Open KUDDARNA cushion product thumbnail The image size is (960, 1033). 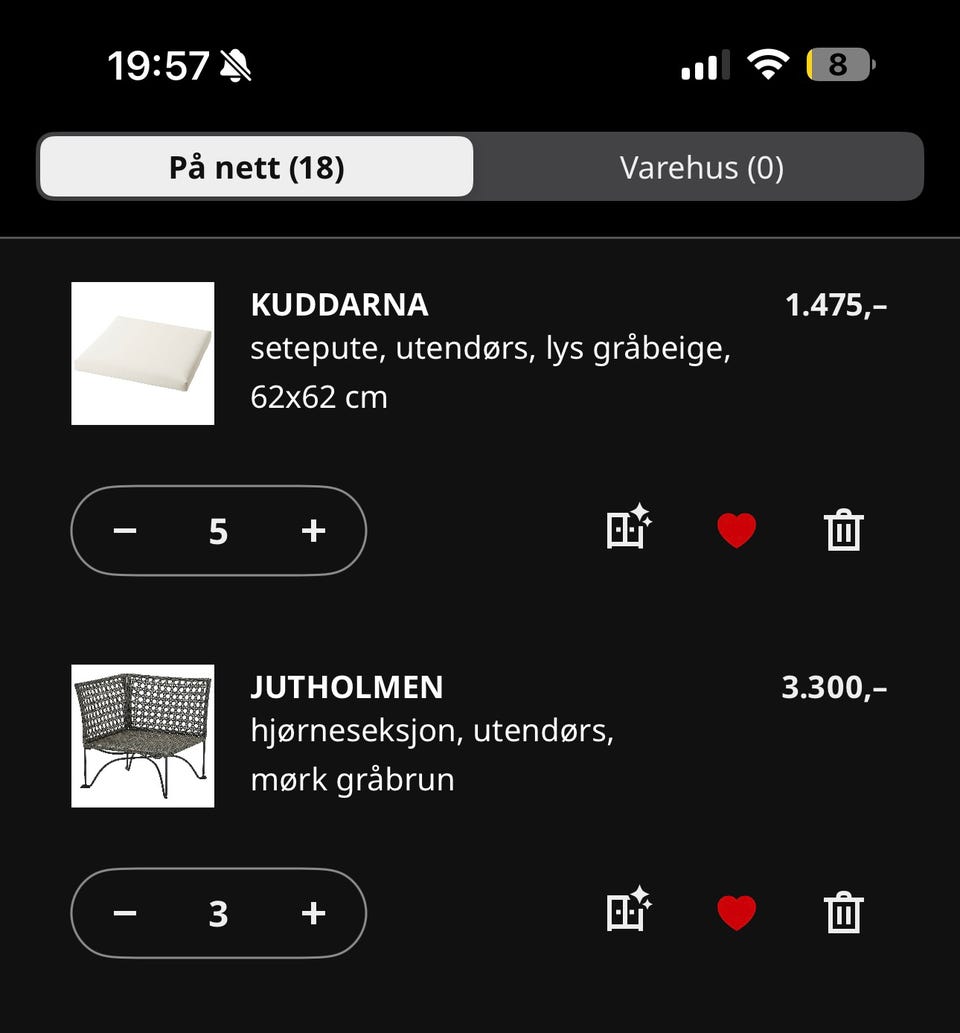pyautogui.click(x=142, y=353)
